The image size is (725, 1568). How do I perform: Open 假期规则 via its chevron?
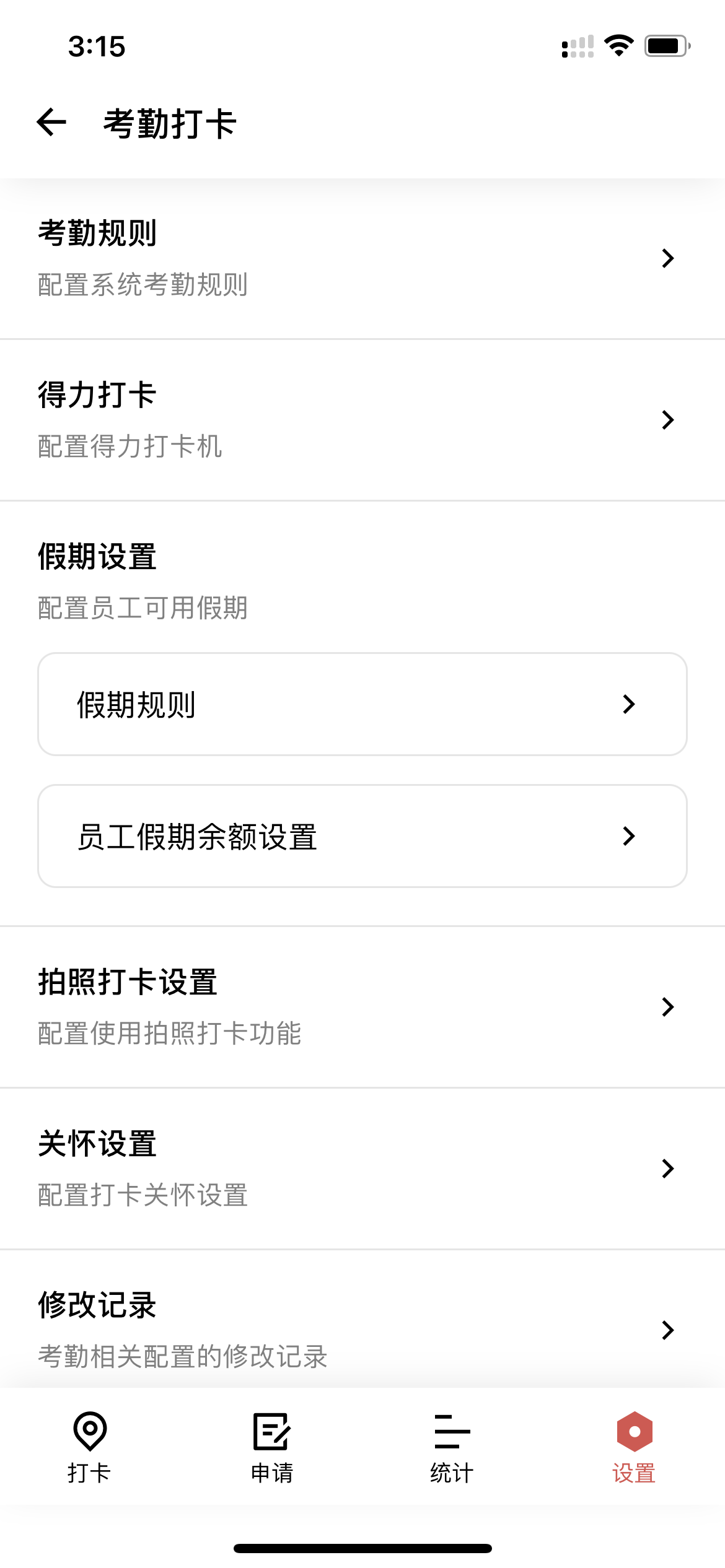click(x=628, y=703)
